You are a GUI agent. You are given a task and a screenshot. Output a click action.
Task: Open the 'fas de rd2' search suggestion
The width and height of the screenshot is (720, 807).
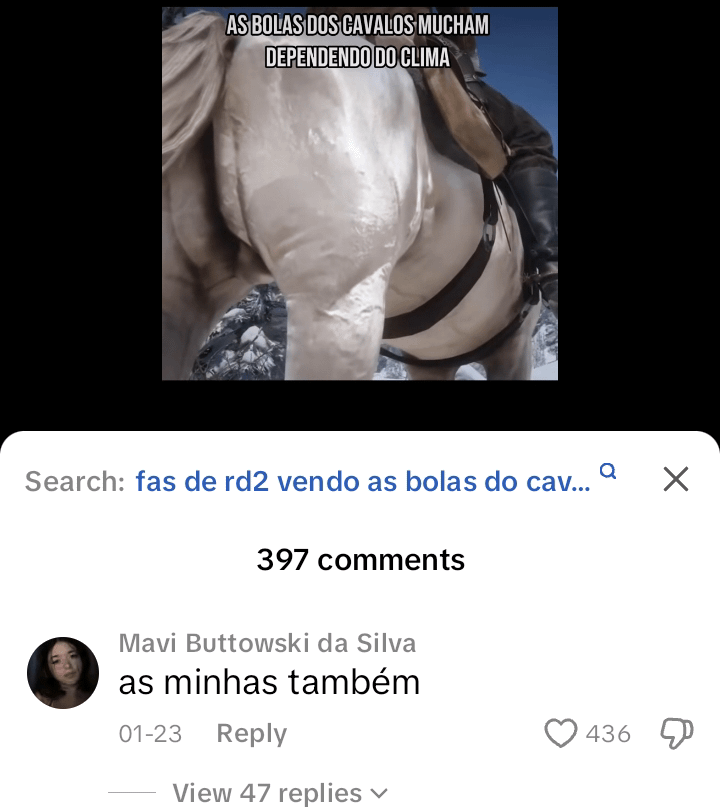[362, 481]
